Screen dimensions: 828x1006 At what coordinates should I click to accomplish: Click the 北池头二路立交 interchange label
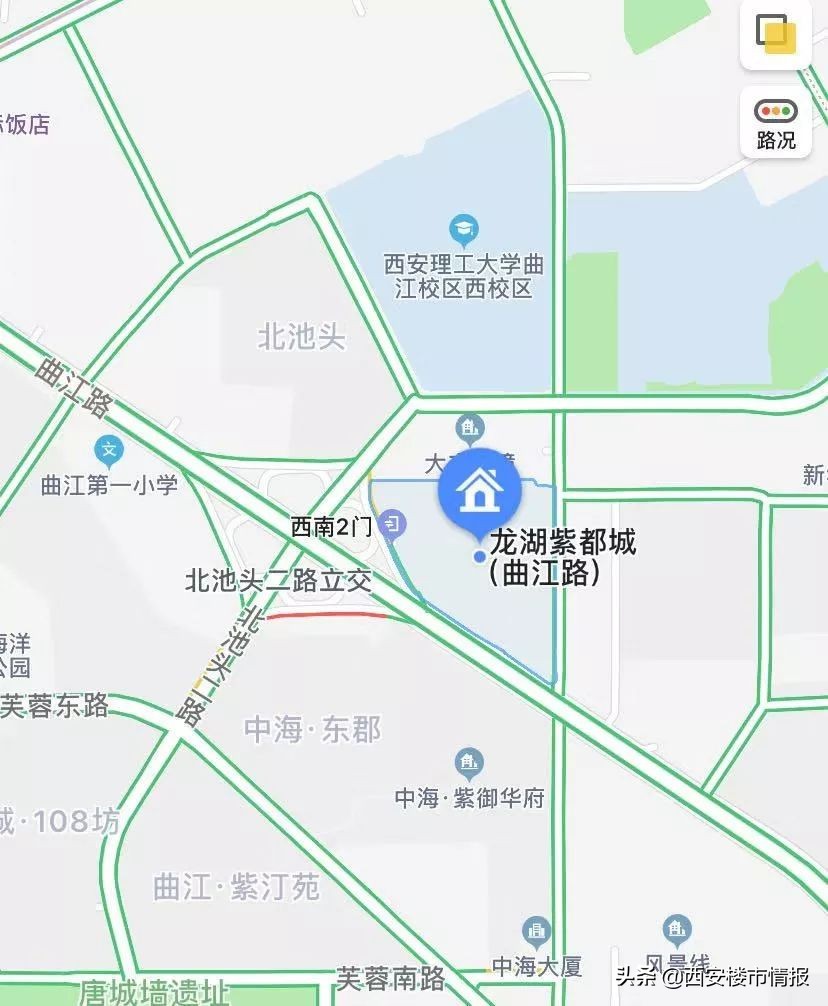(x=277, y=580)
